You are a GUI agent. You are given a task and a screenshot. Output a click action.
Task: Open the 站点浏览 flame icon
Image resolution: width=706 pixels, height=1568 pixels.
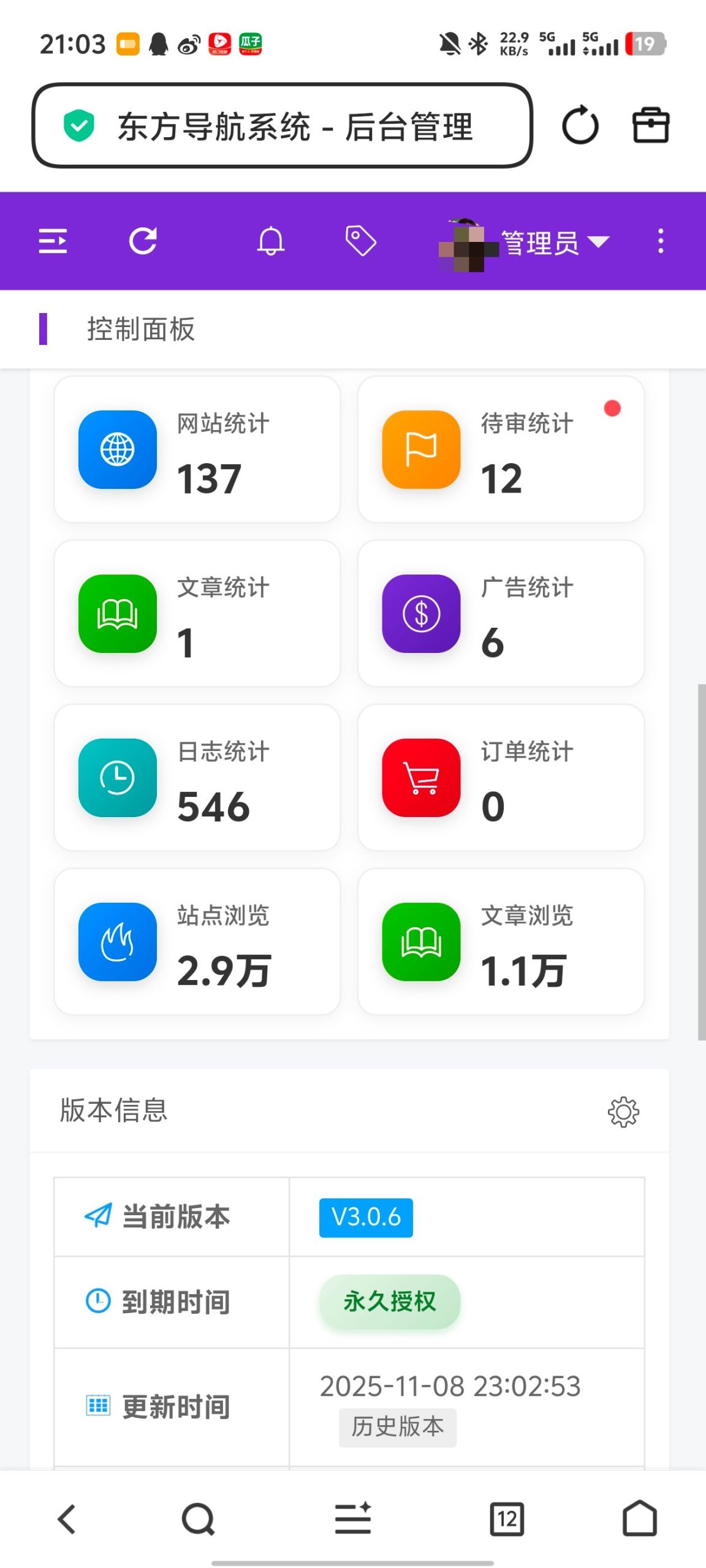pos(117,941)
